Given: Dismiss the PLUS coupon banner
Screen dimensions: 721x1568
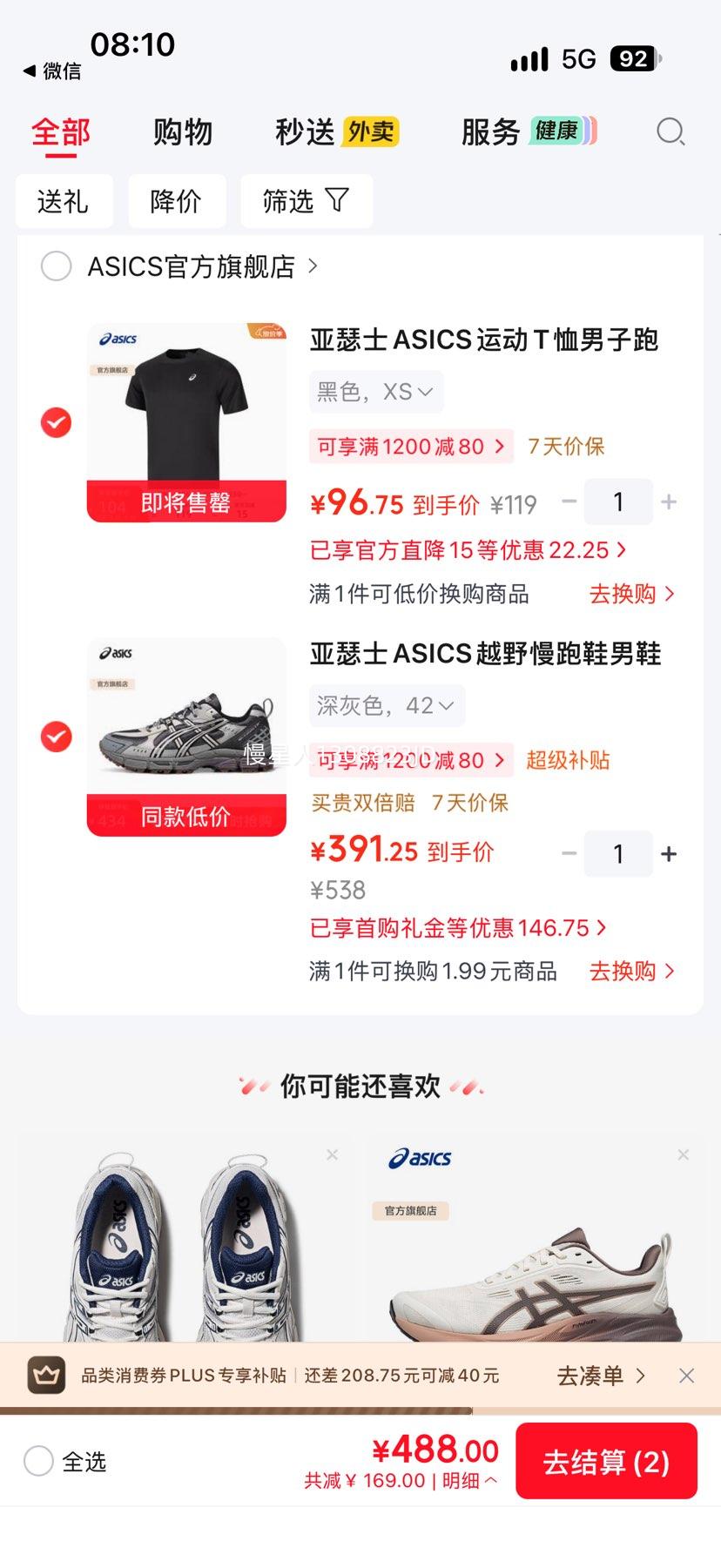Looking at the screenshot, I should point(686,1376).
